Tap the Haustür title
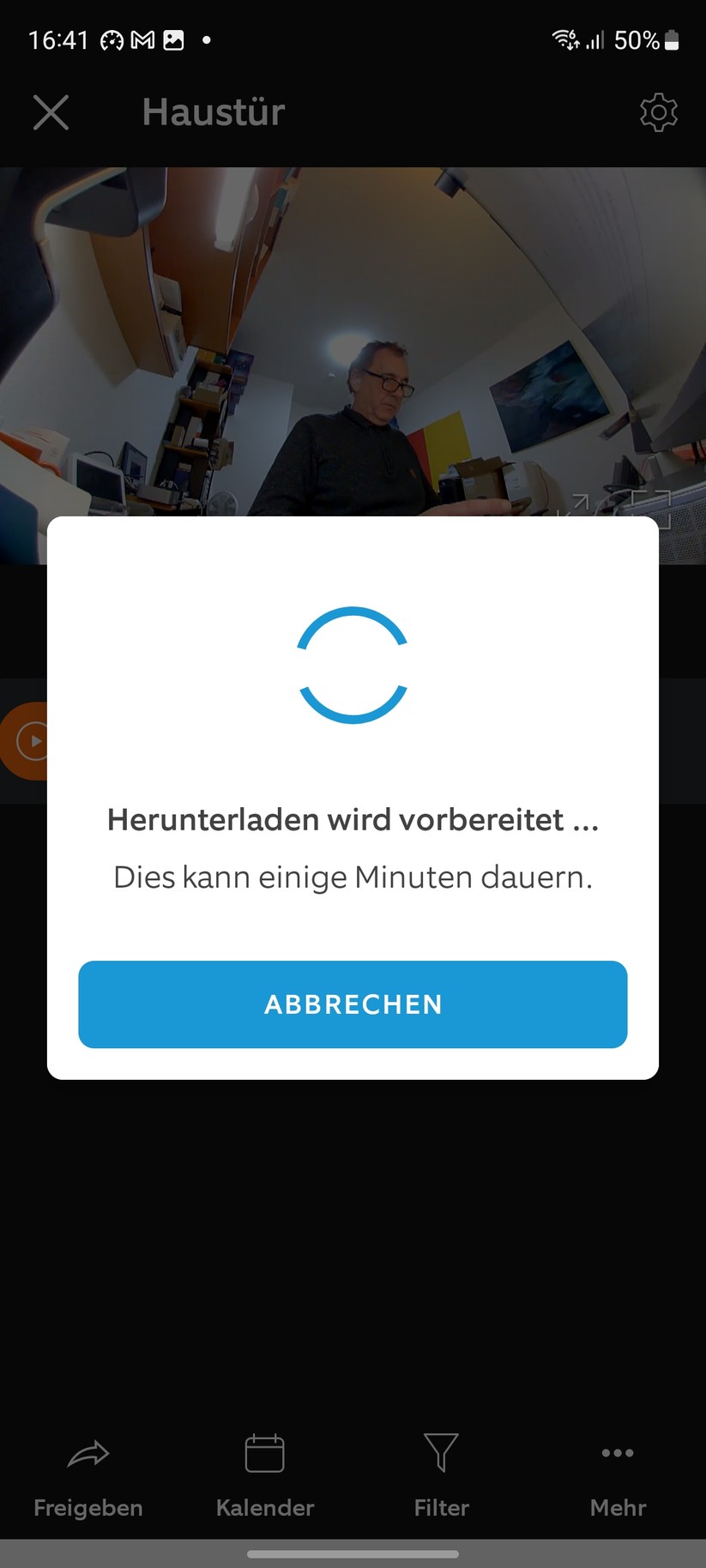 (213, 112)
